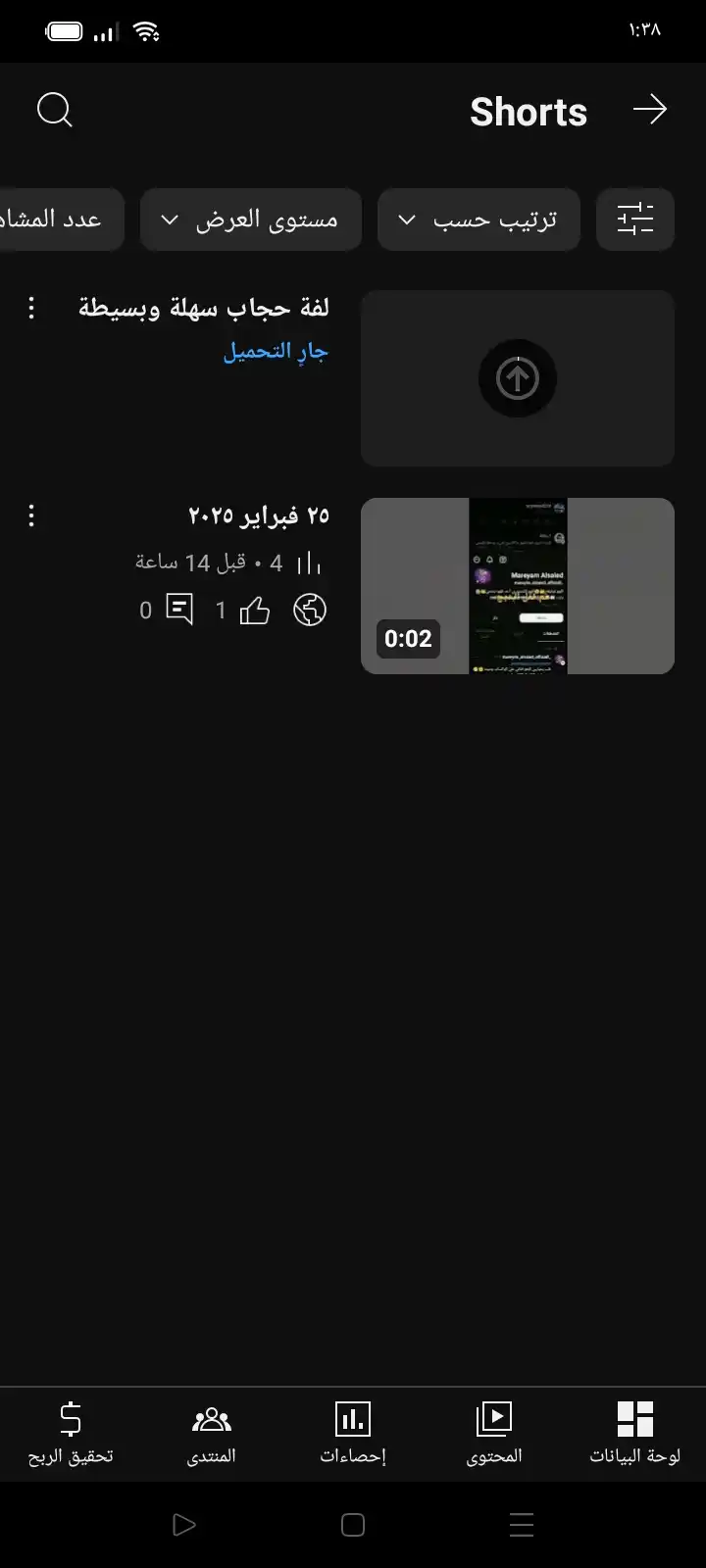Open the 0:02 video thumbnail
Image resolution: width=706 pixels, height=1568 pixels.
[518, 586]
